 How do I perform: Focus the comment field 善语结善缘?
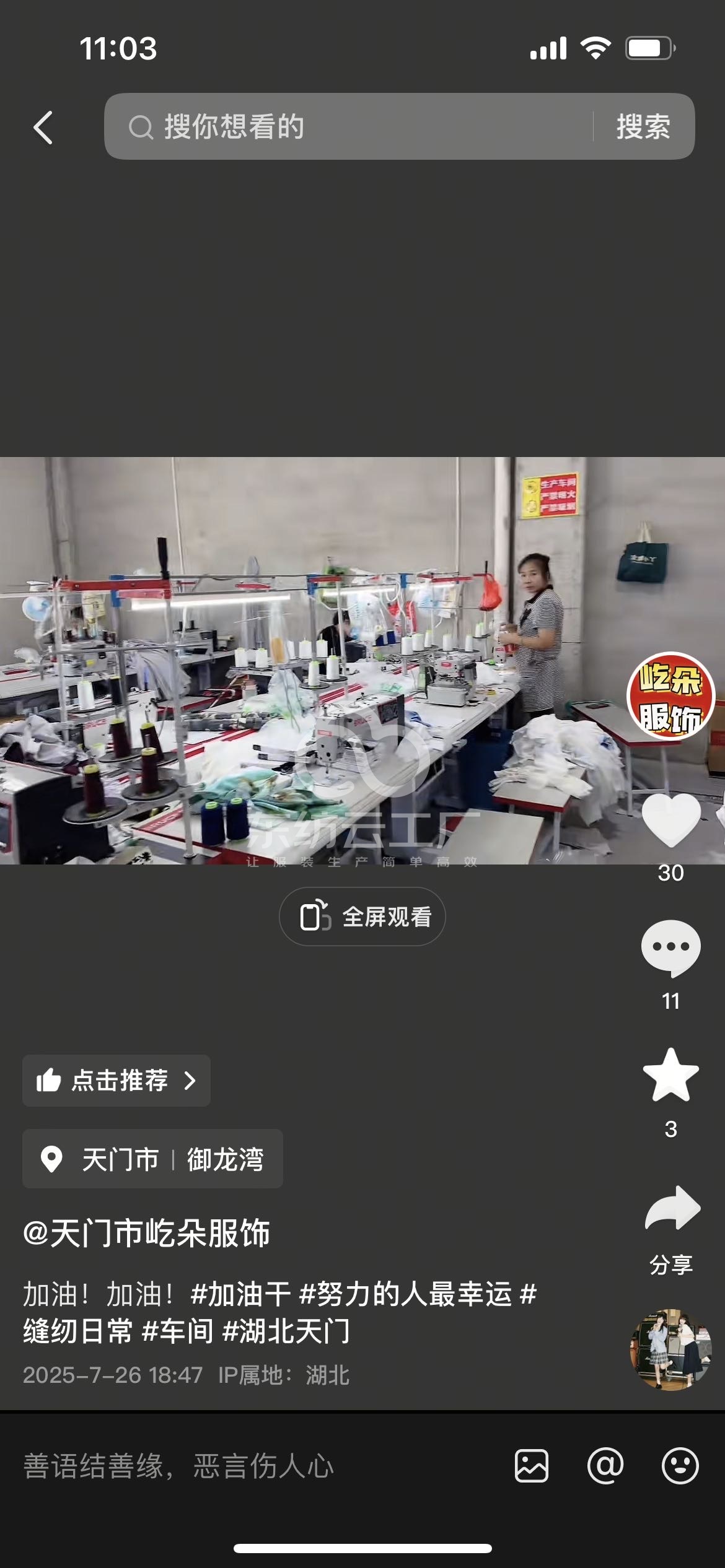(248, 1466)
